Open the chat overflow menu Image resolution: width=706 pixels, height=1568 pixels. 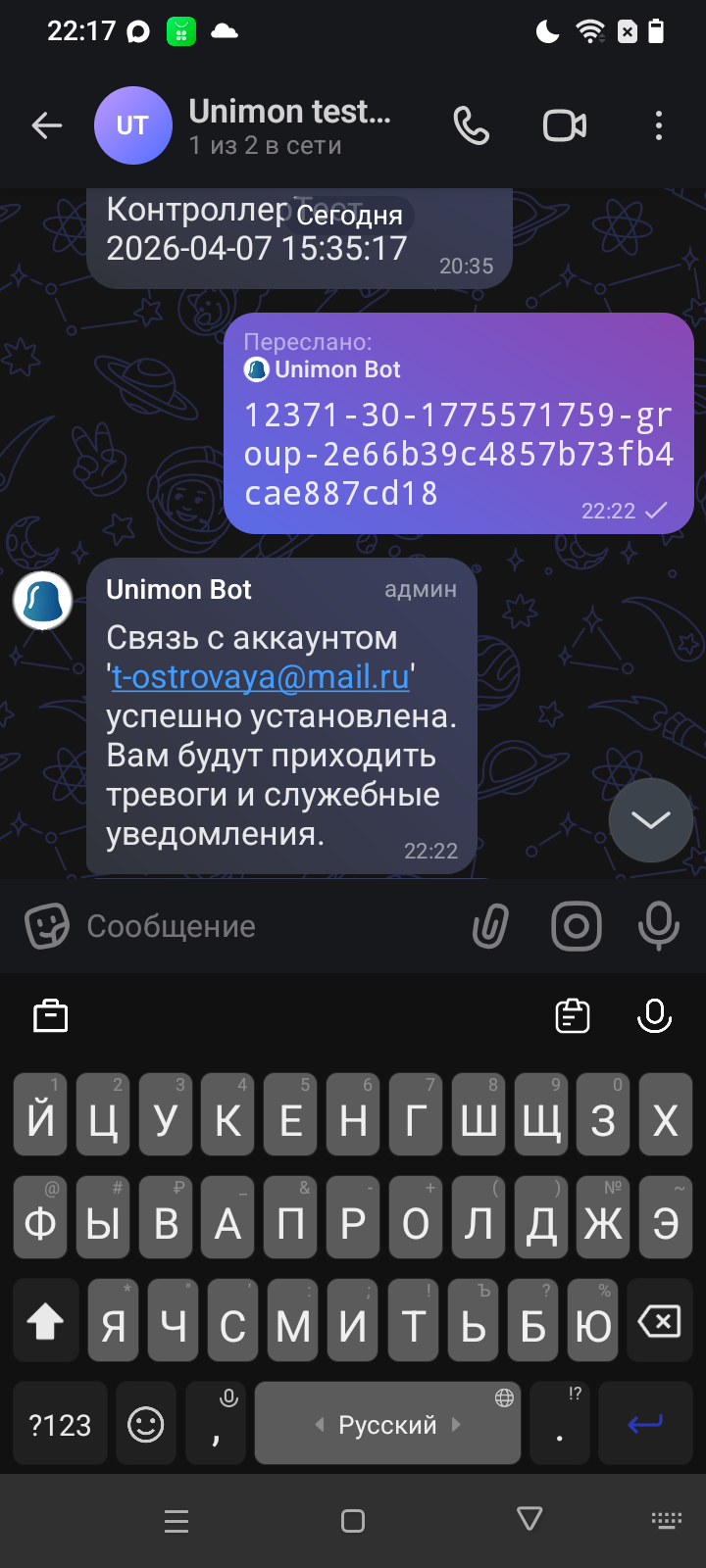point(658,125)
